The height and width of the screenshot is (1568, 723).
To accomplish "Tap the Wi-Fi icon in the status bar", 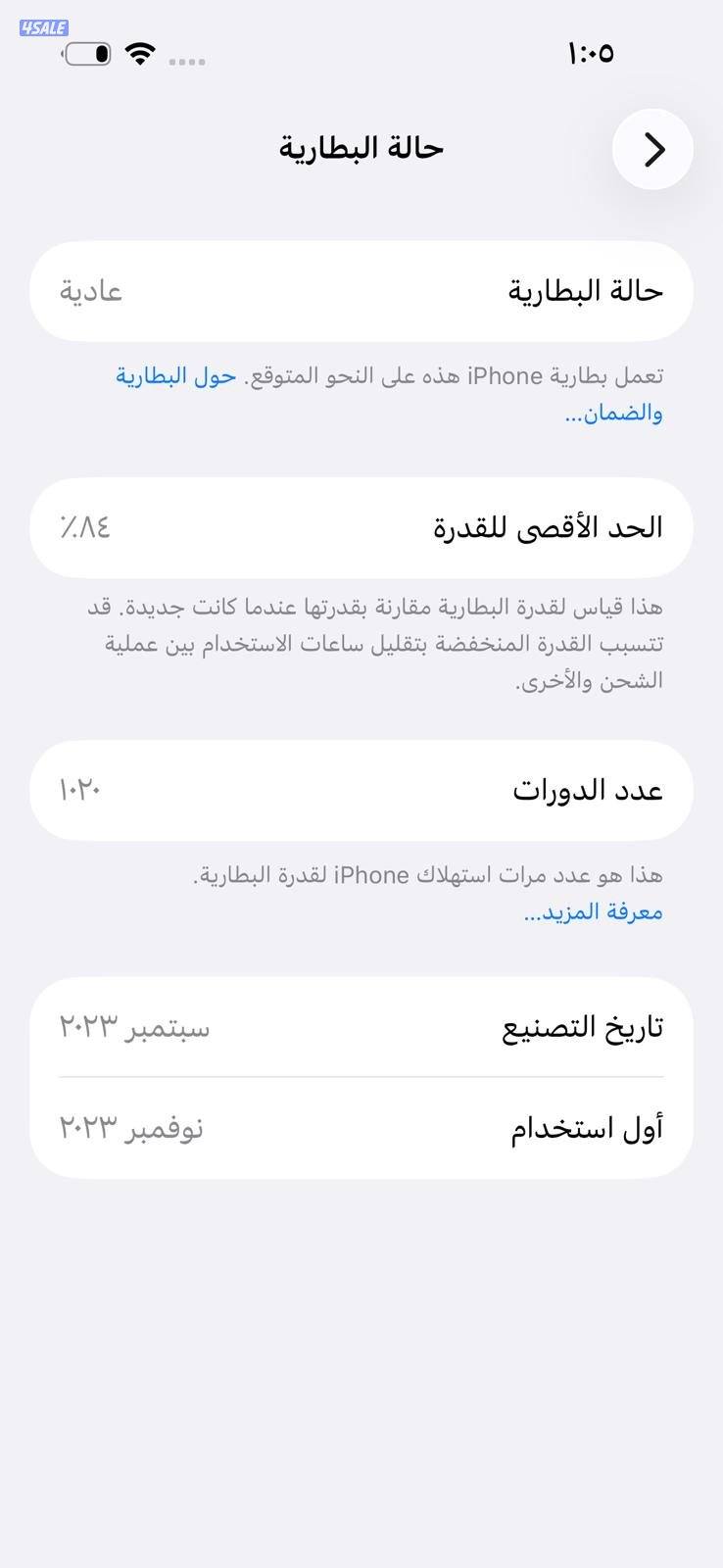I will point(141,54).
